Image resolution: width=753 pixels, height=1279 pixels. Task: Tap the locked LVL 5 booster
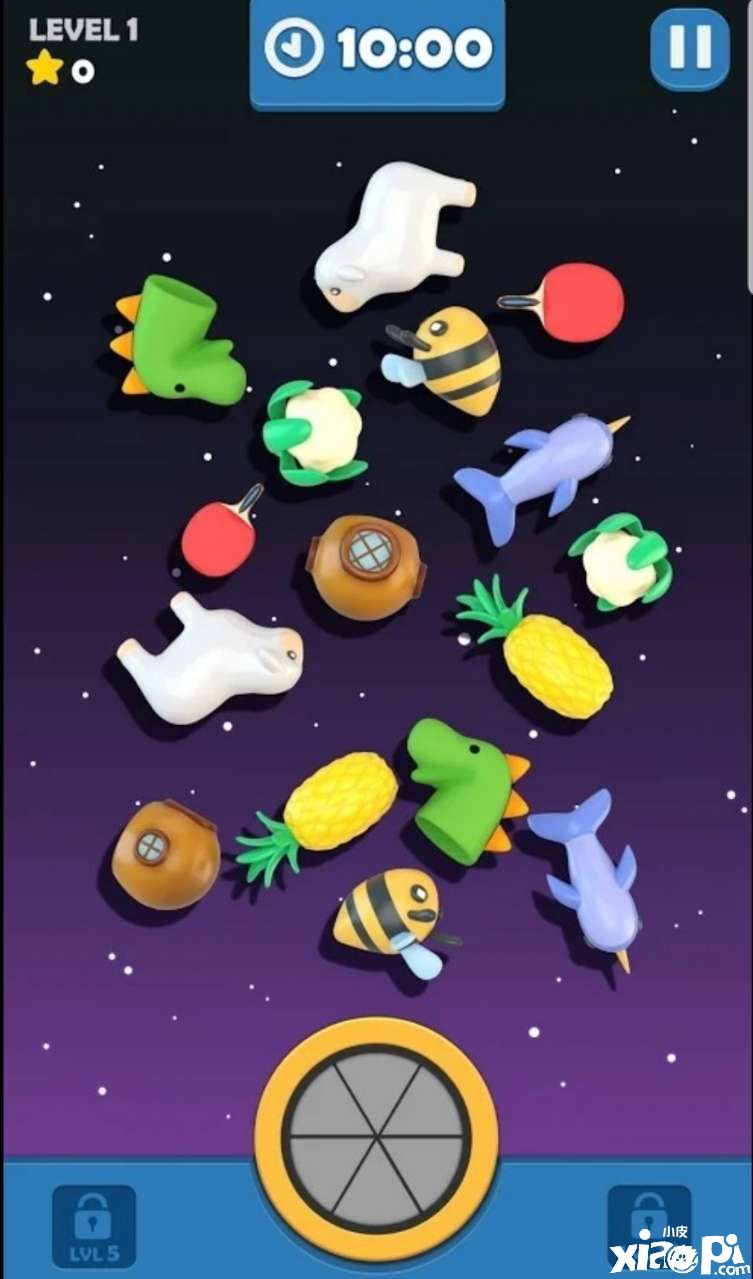[x=93, y=1228]
